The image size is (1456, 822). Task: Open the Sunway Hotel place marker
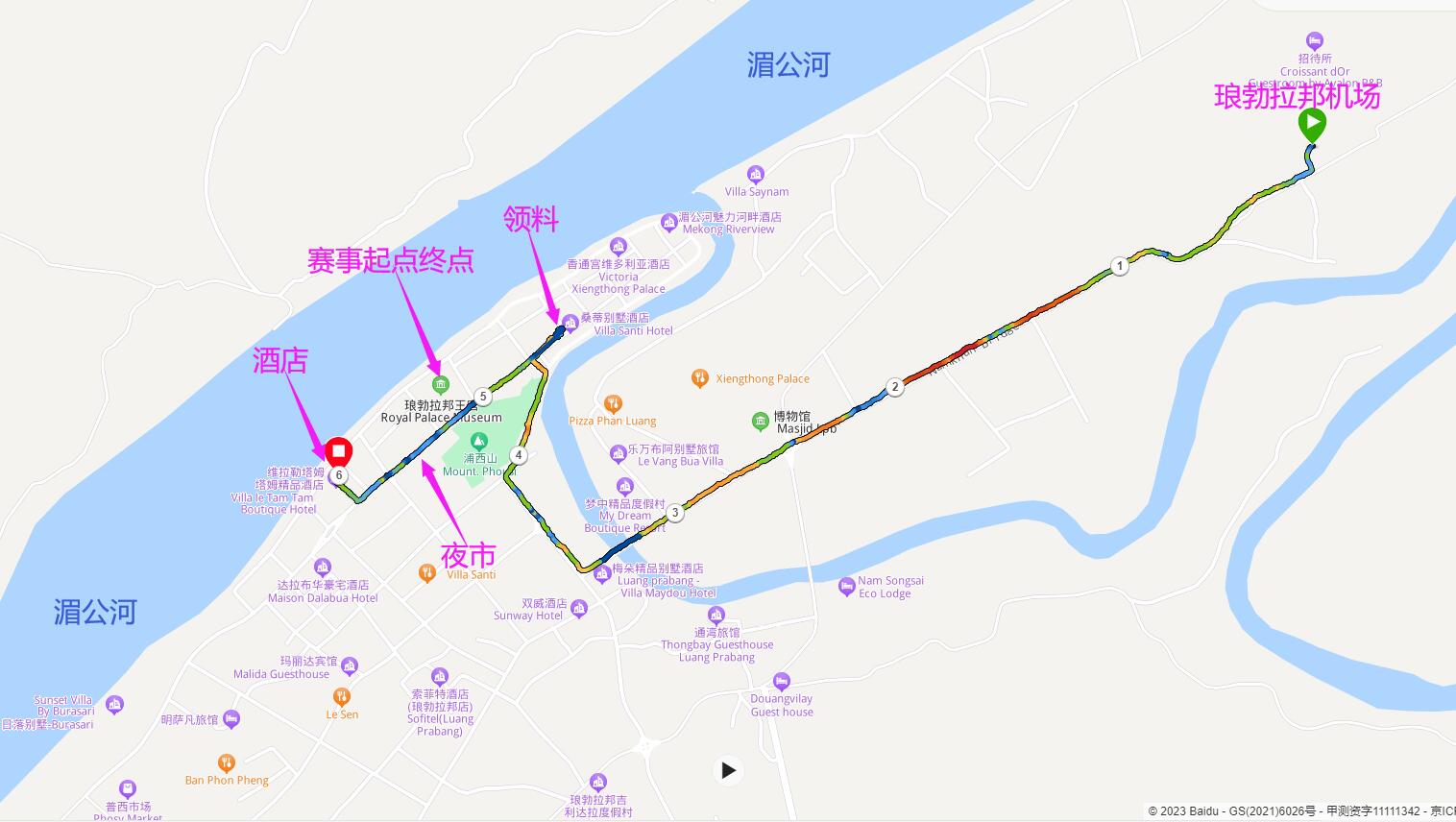pyautogui.click(x=579, y=608)
